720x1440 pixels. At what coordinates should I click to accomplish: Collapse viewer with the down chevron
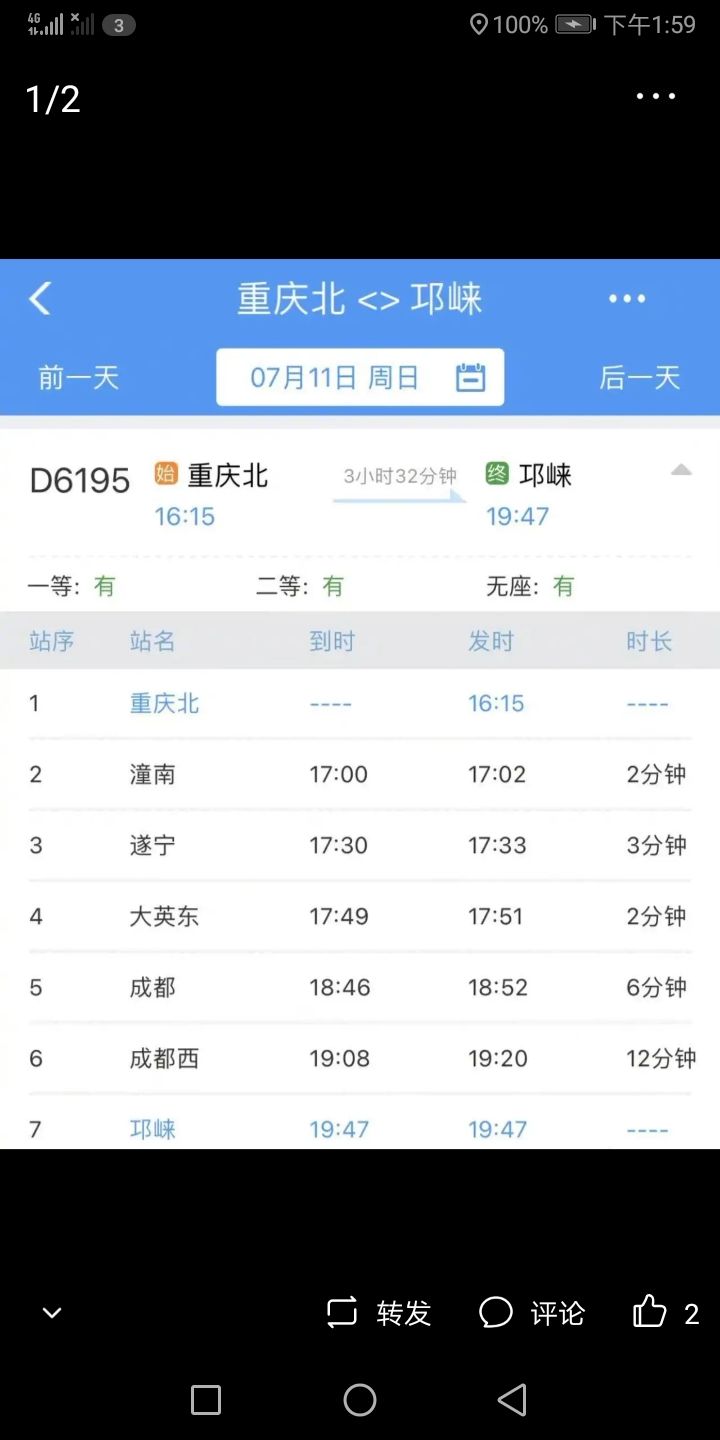coord(52,1313)
